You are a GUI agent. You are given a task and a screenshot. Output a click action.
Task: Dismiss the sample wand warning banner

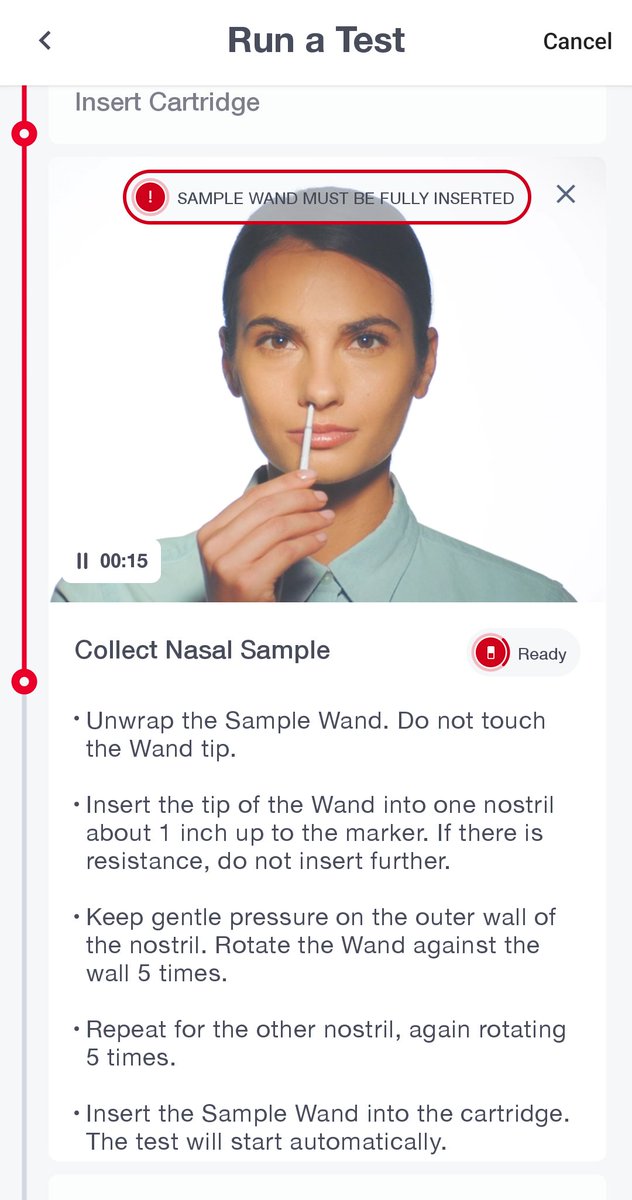[x=566, y=194]
